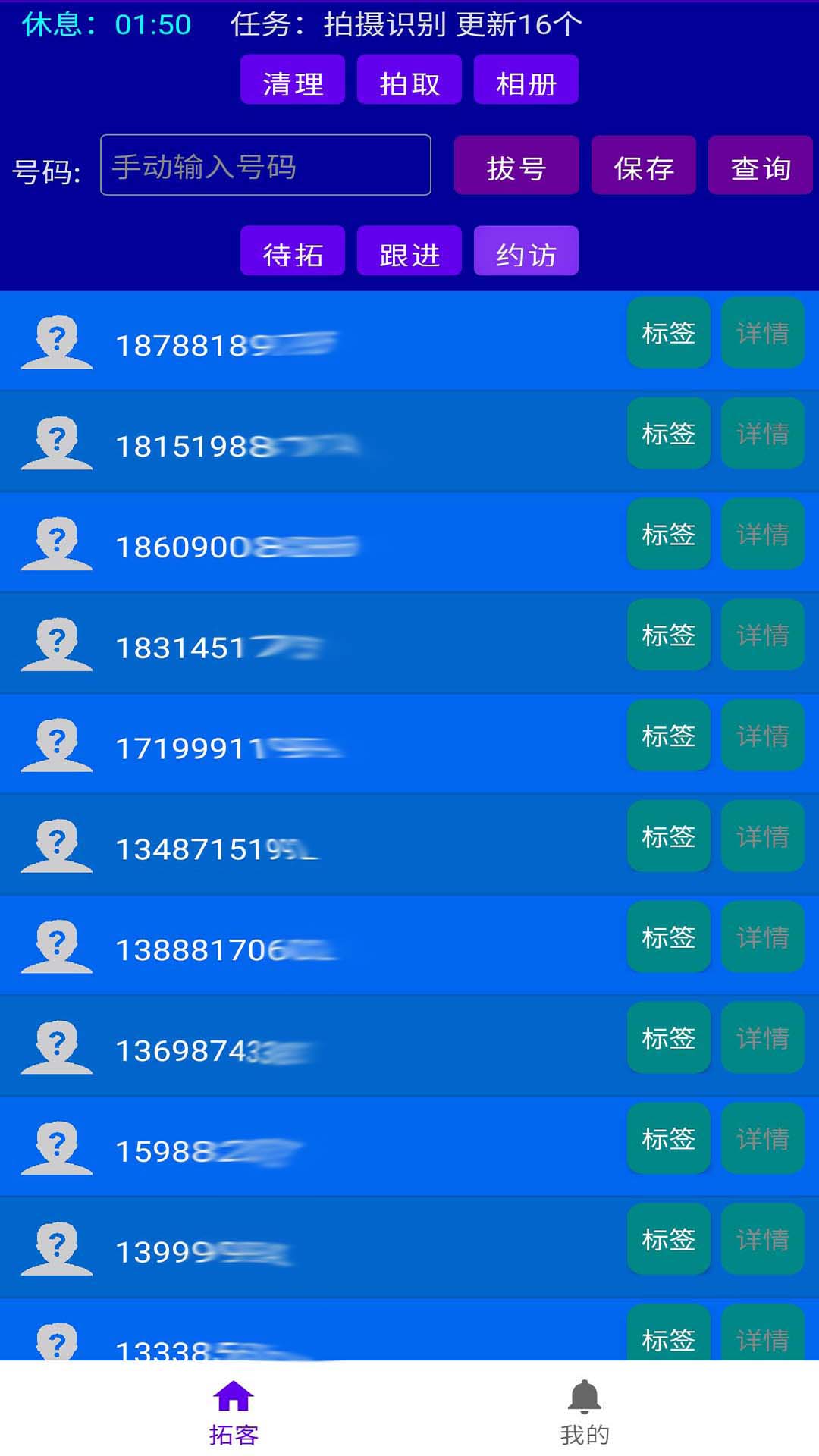Tap 标签 for number starting 1831451
819x1456 pixels.
(x=669, y=635)
